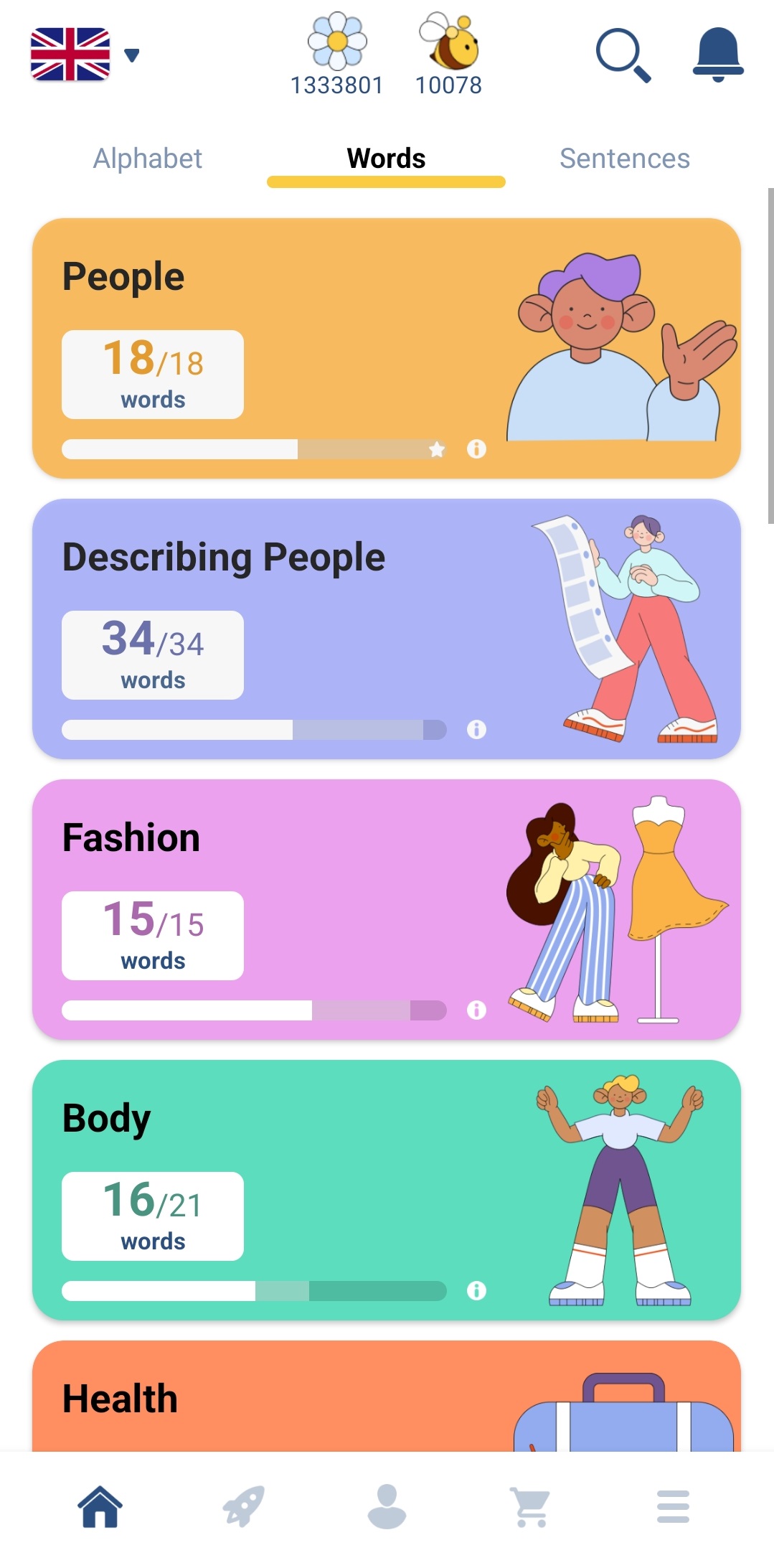Open the profile tab
774x1568 pixels.
pyautogui.click(x=387, y=1506)
